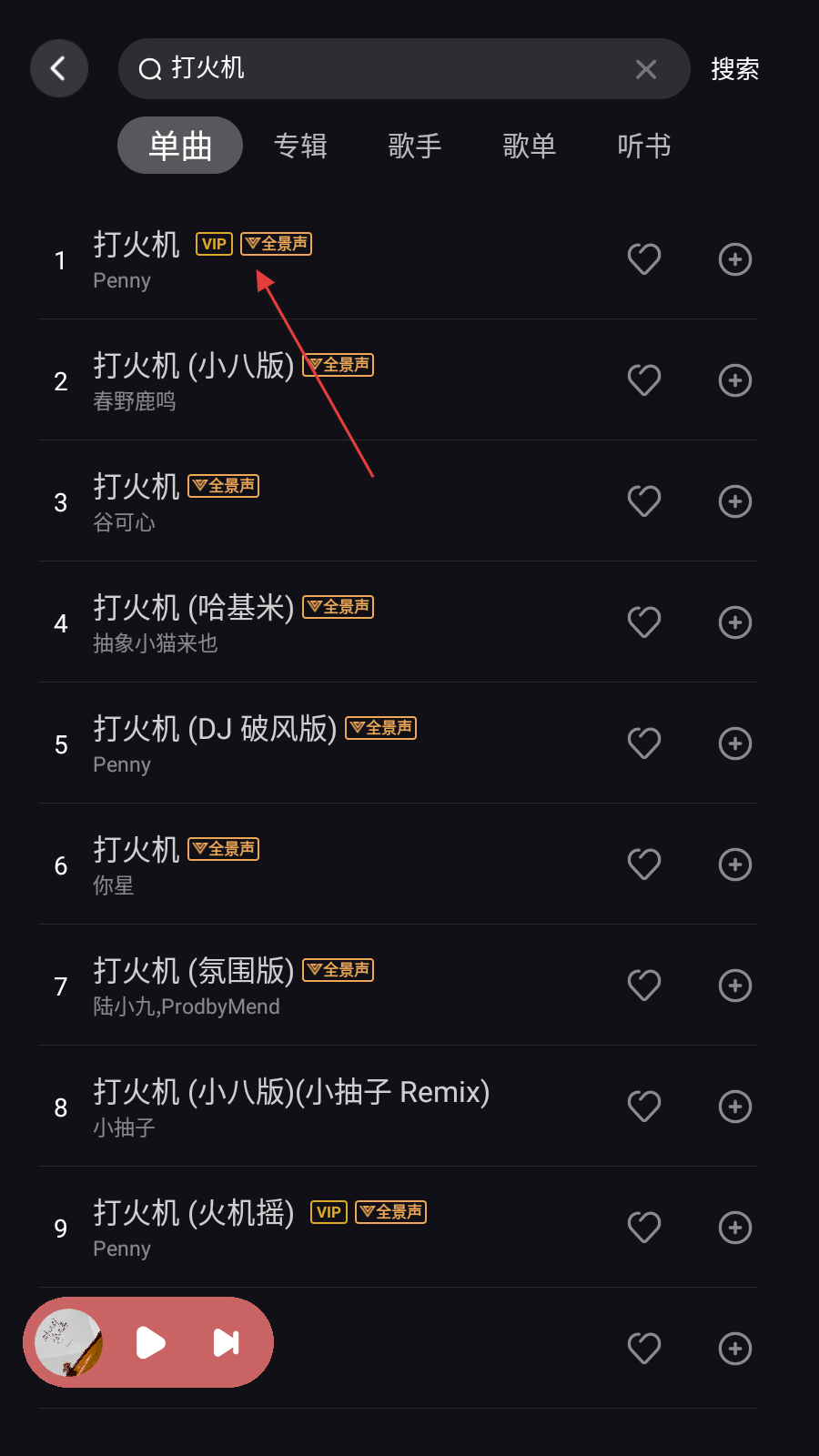Start playback in the mini player
819x1456 pixels.
150,1342
